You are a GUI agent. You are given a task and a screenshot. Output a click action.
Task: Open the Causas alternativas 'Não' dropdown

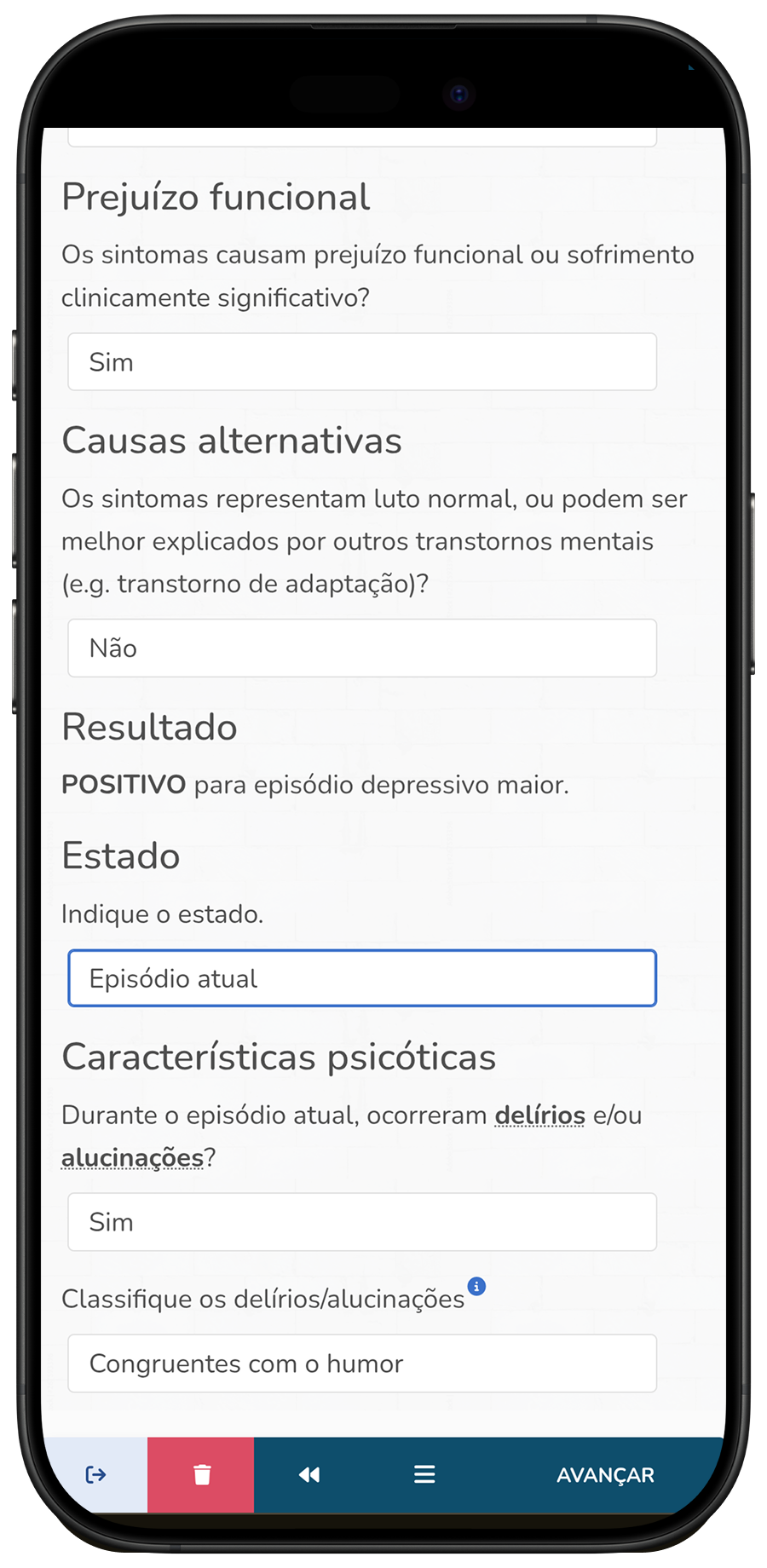[x=361, y=648]
